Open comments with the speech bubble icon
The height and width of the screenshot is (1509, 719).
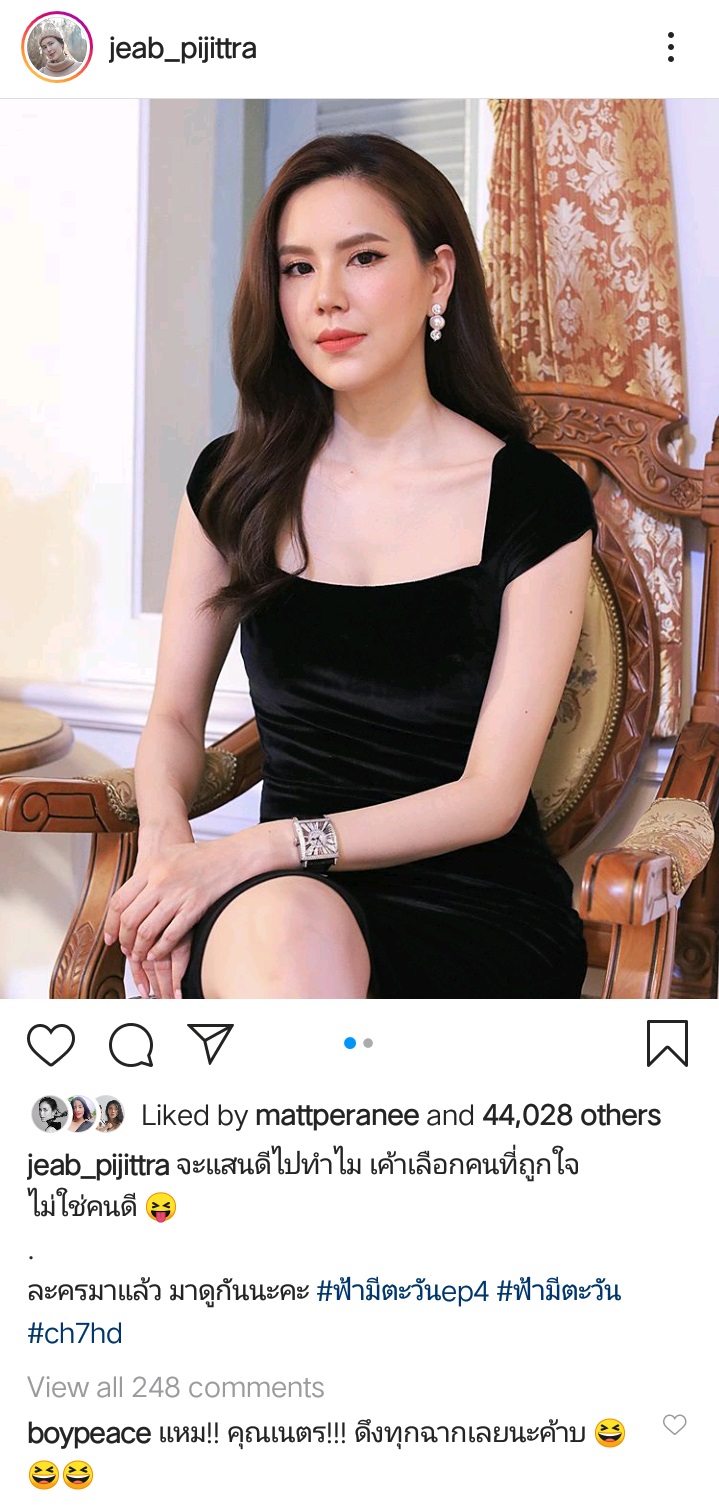point(131,1045)
